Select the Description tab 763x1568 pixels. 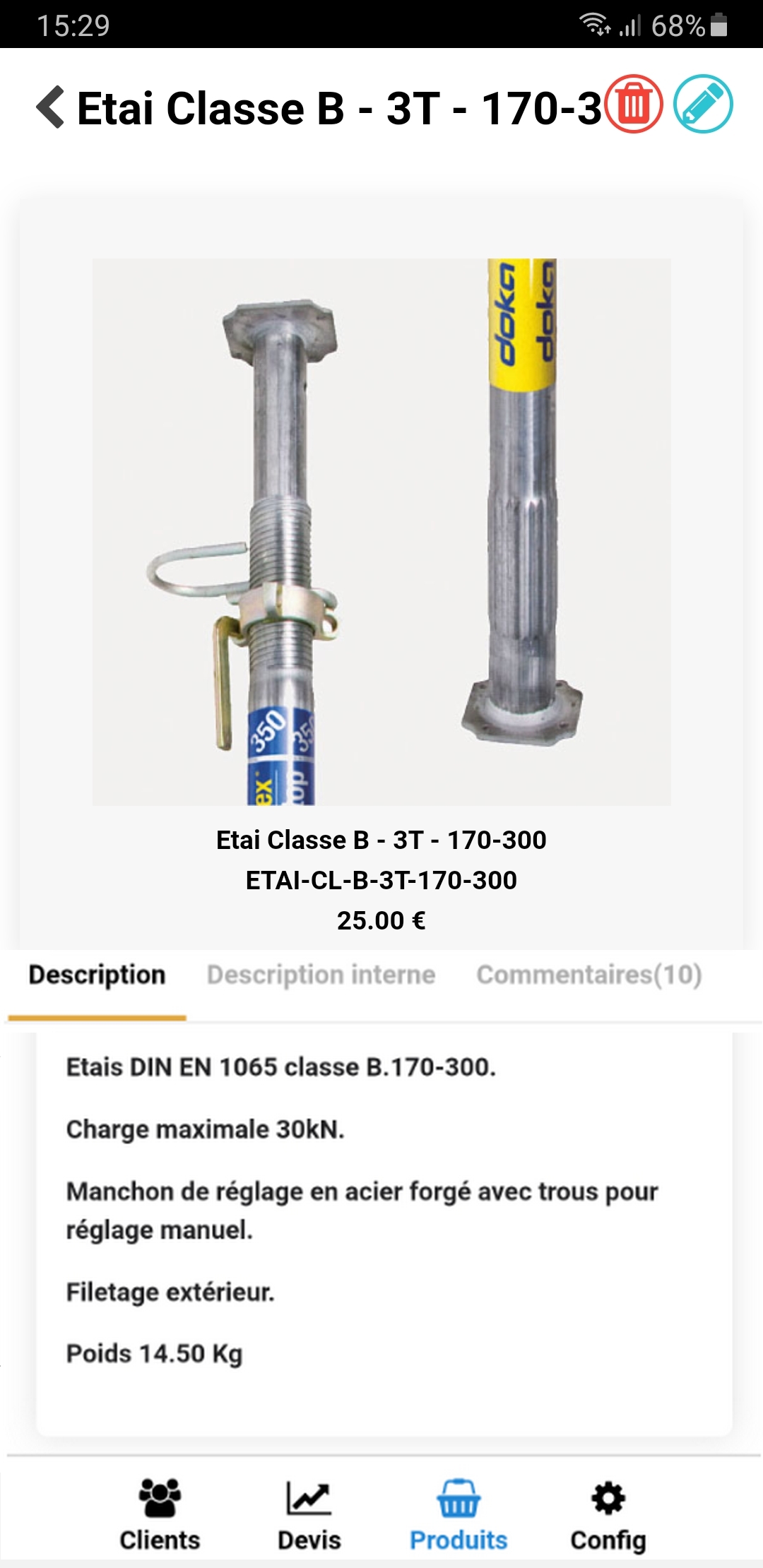pyautogui.click(x=97, y=975)
